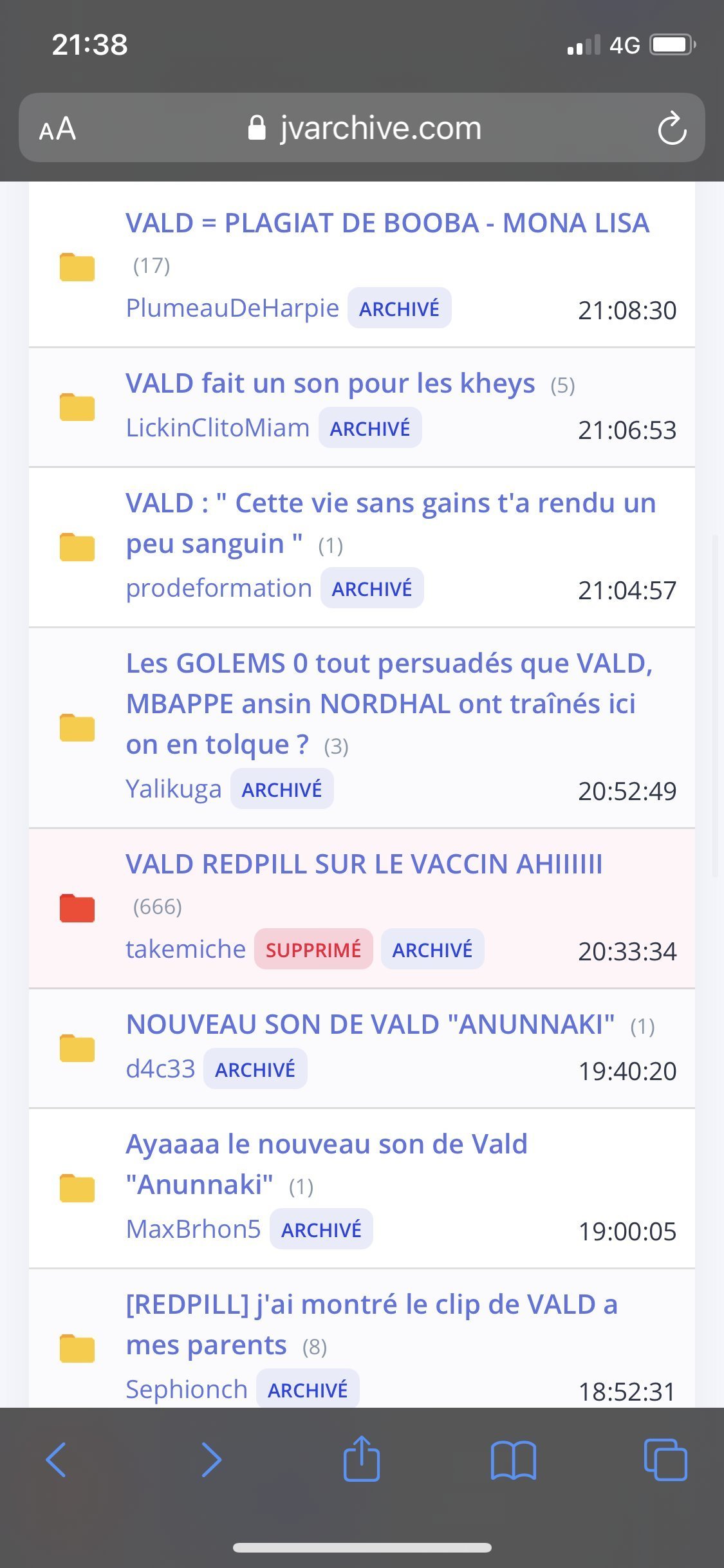The height and width of the screenshot is (1568, 724).
Task: Tap the jvarchive.com address bar
Action: (365, 127)
